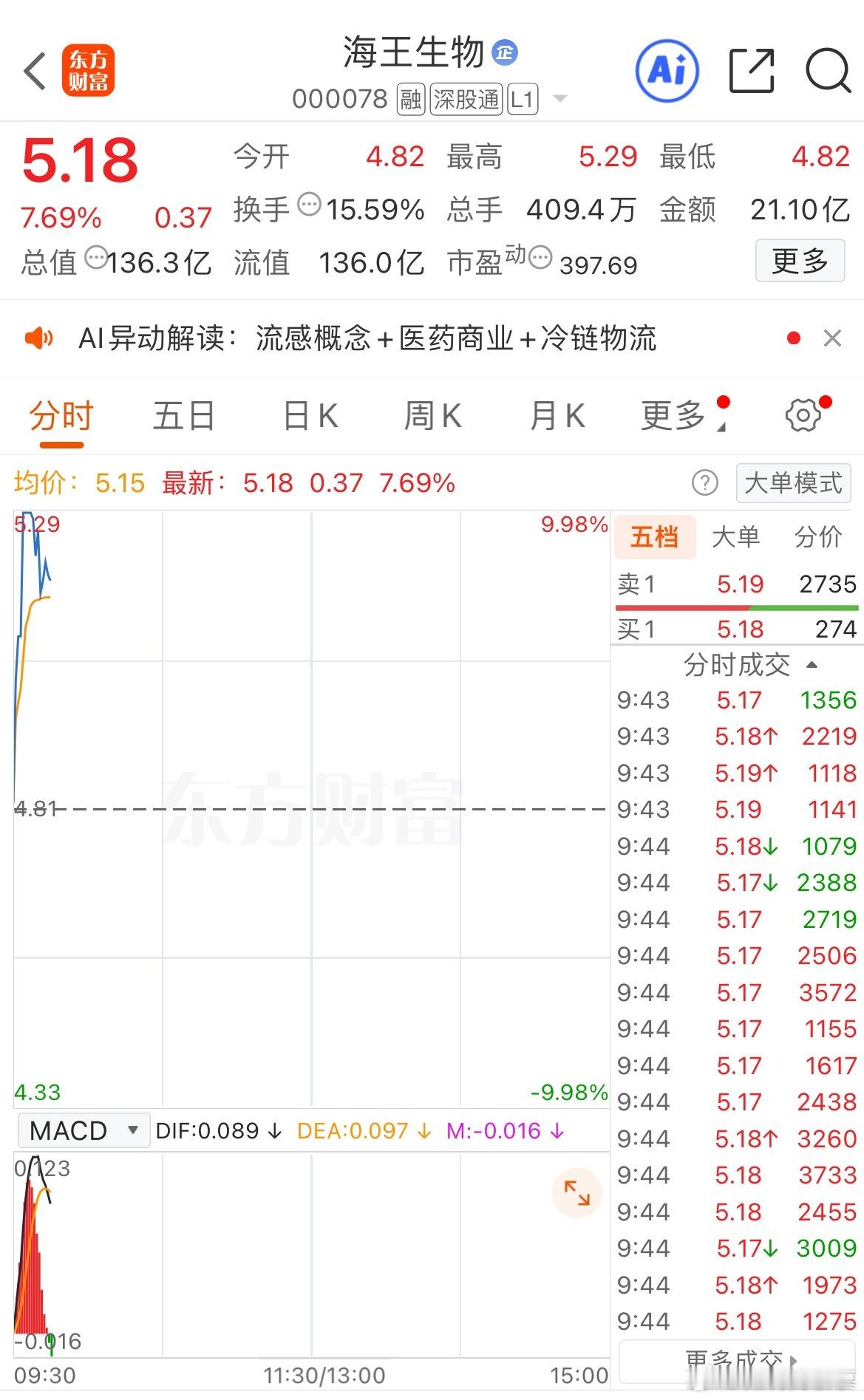Expand the MACD chart to fullscreen

click(576, 1192)
